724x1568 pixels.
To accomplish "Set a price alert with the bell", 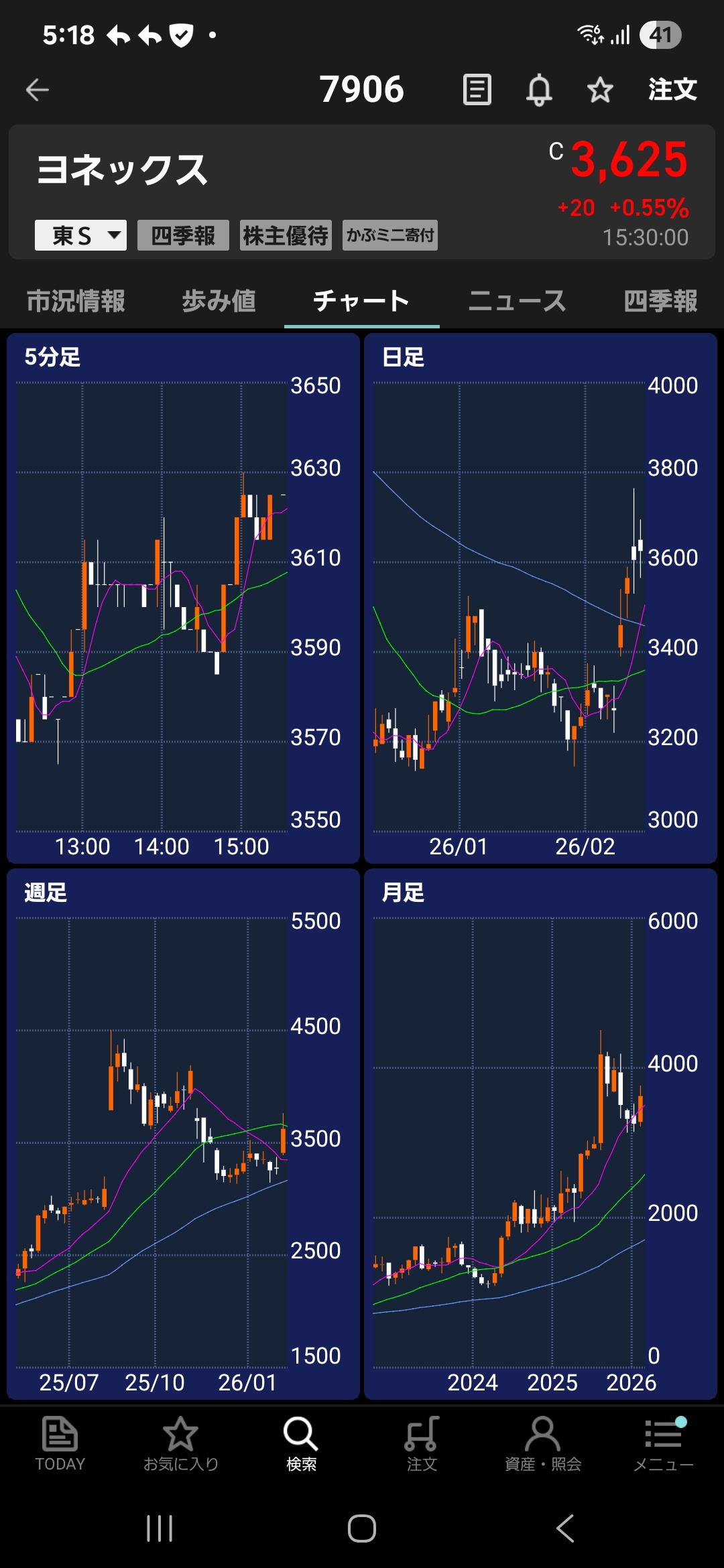I will 539,90.
